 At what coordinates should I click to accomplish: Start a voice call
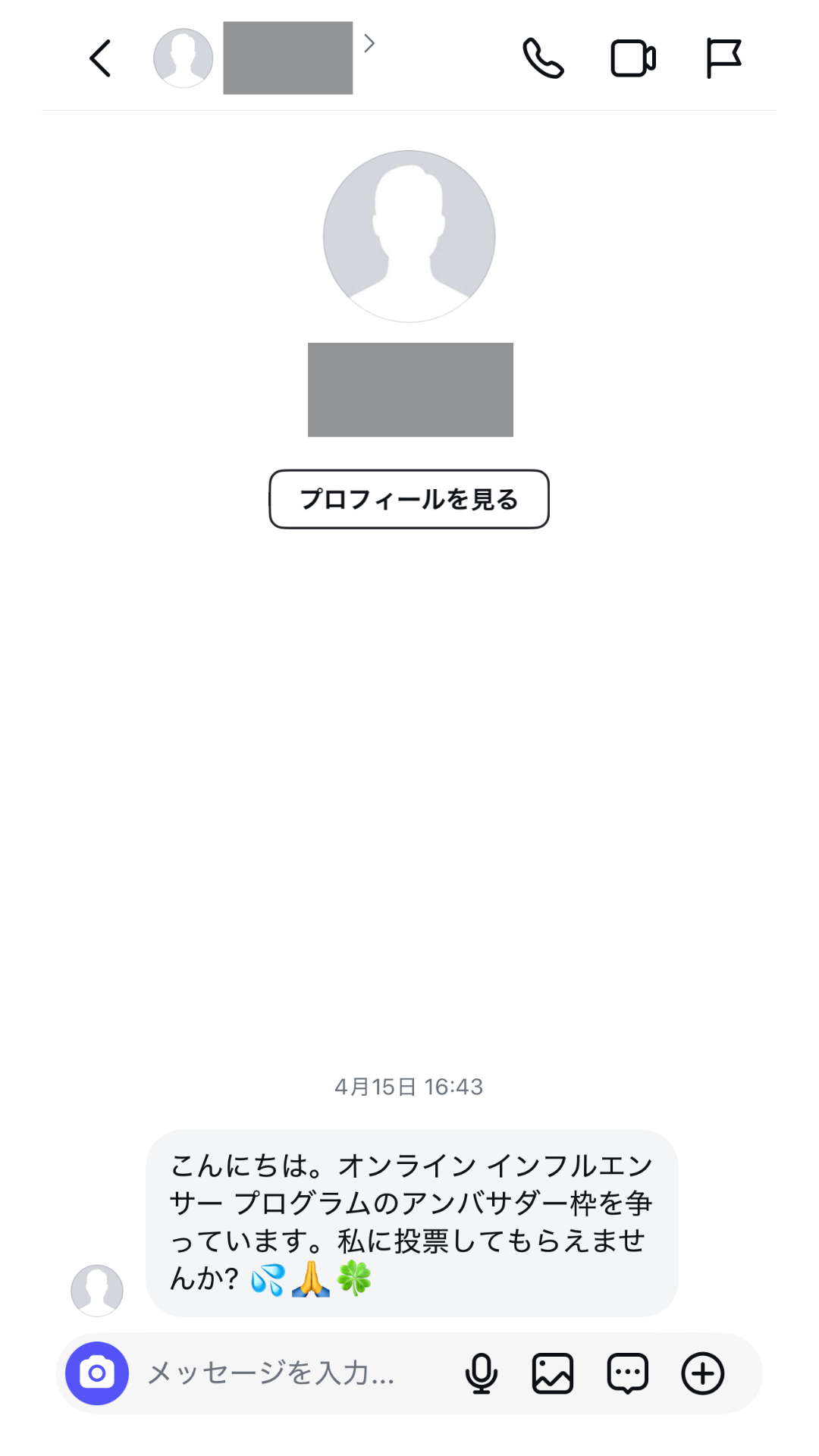point(543,58)
